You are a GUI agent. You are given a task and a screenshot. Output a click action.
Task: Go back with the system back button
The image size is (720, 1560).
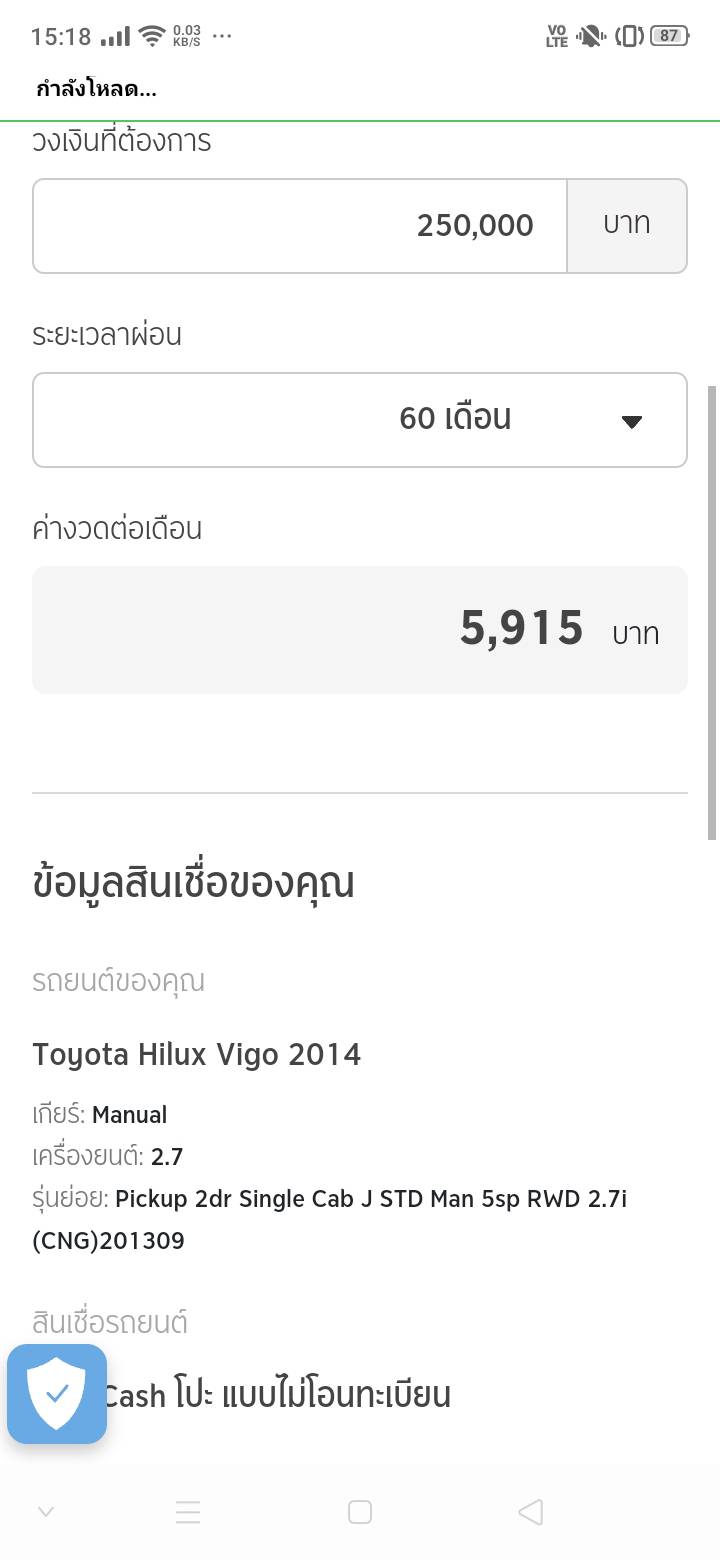click(531, 1512)
